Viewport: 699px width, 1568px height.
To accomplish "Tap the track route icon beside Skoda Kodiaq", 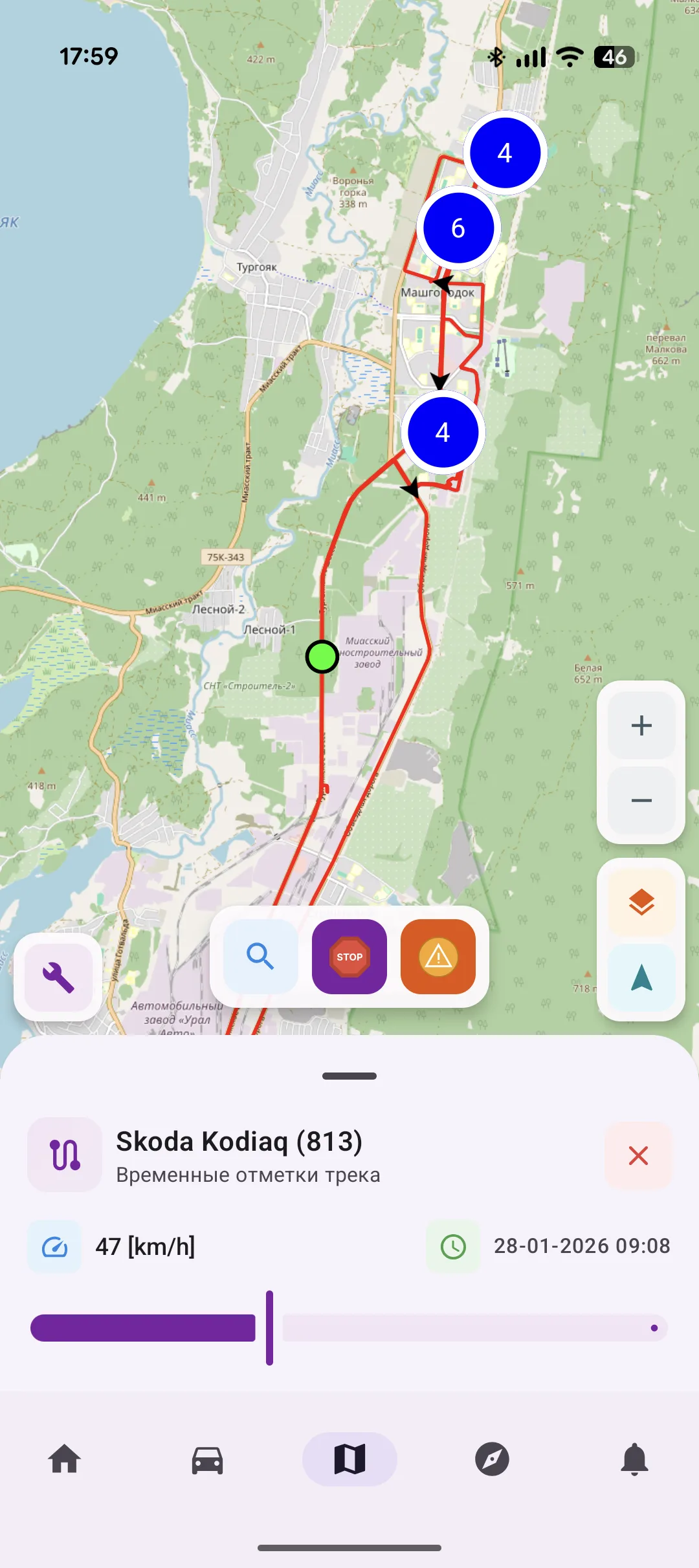I will coord(65,1154).
